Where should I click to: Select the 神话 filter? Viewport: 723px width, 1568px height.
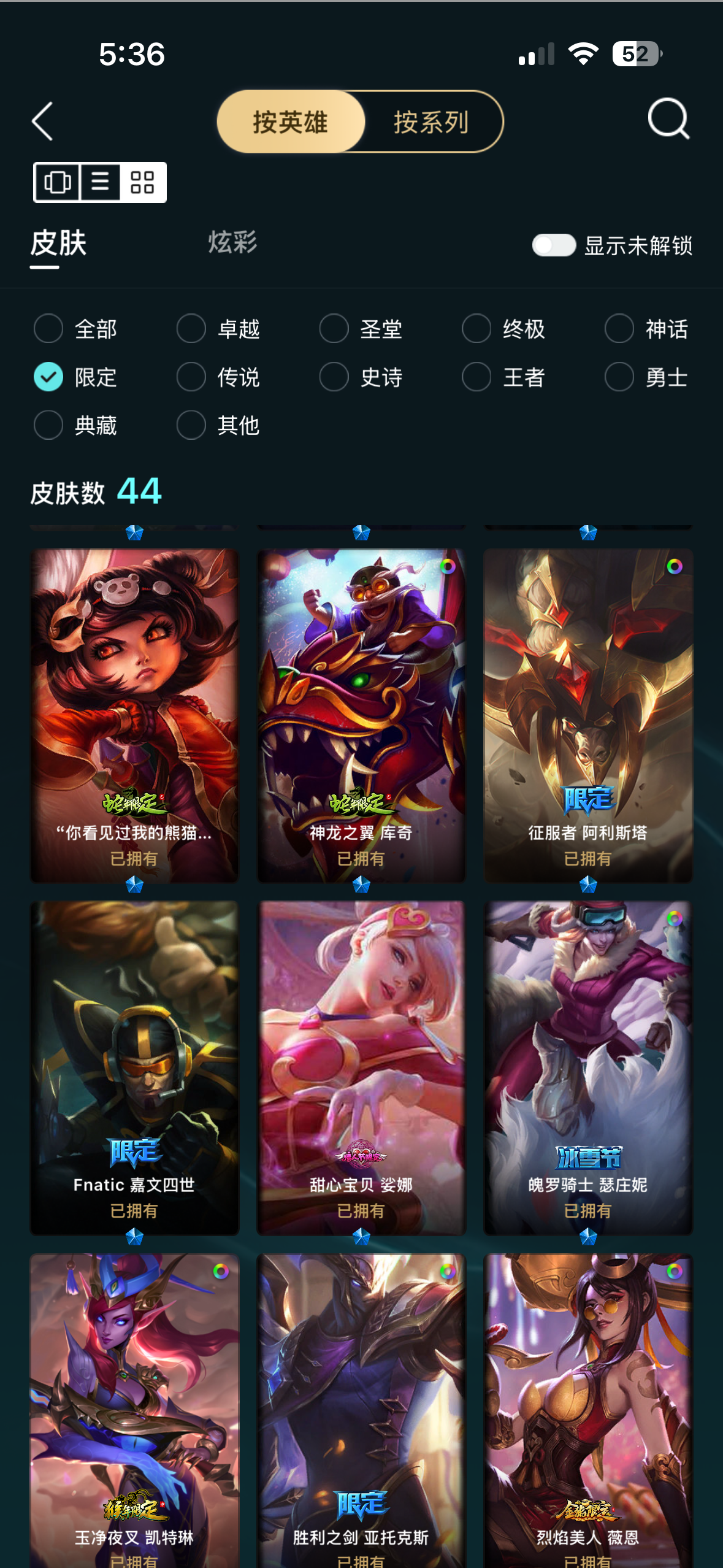(x=646, y=329)
